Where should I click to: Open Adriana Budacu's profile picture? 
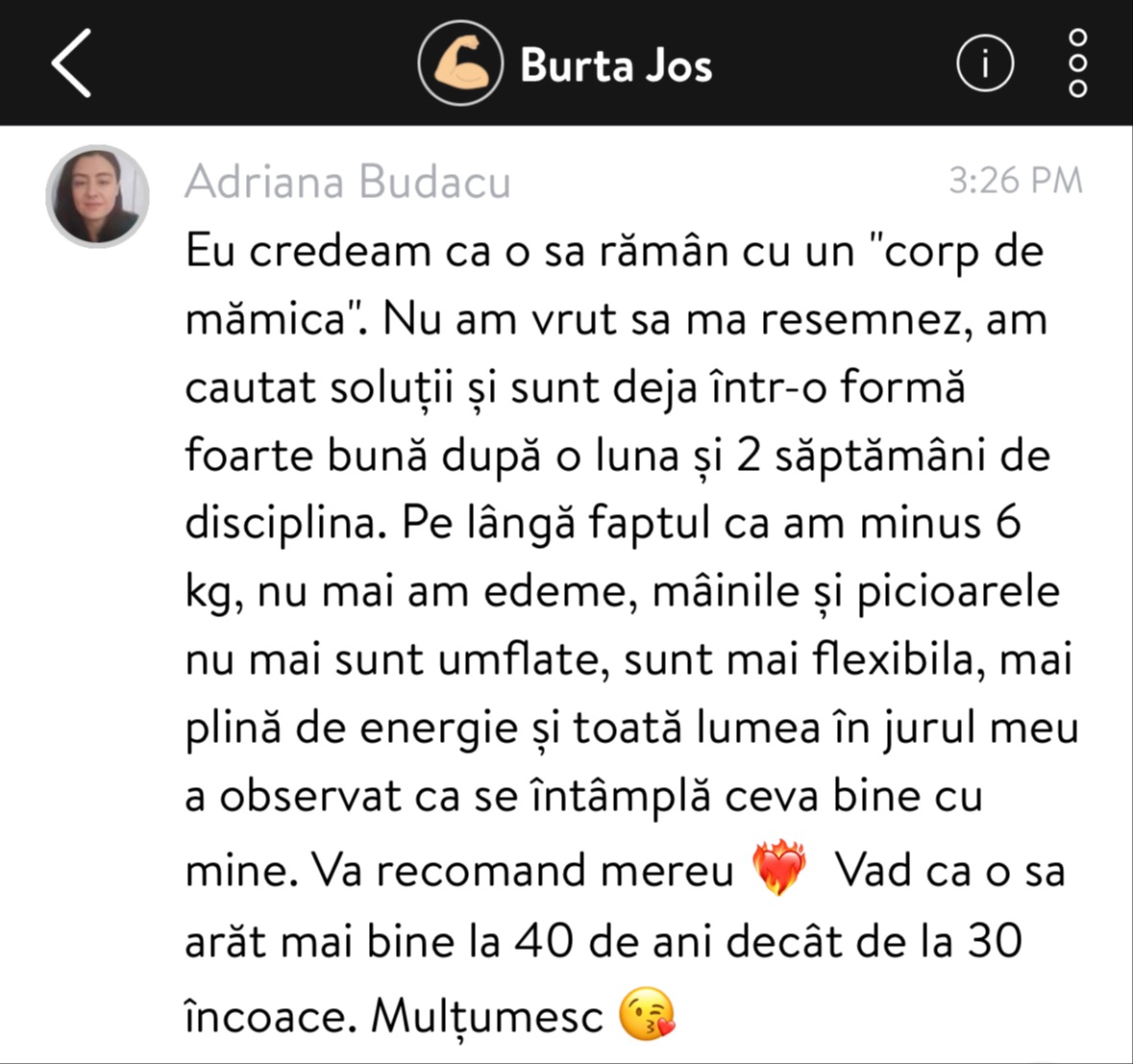pos(98,196)
